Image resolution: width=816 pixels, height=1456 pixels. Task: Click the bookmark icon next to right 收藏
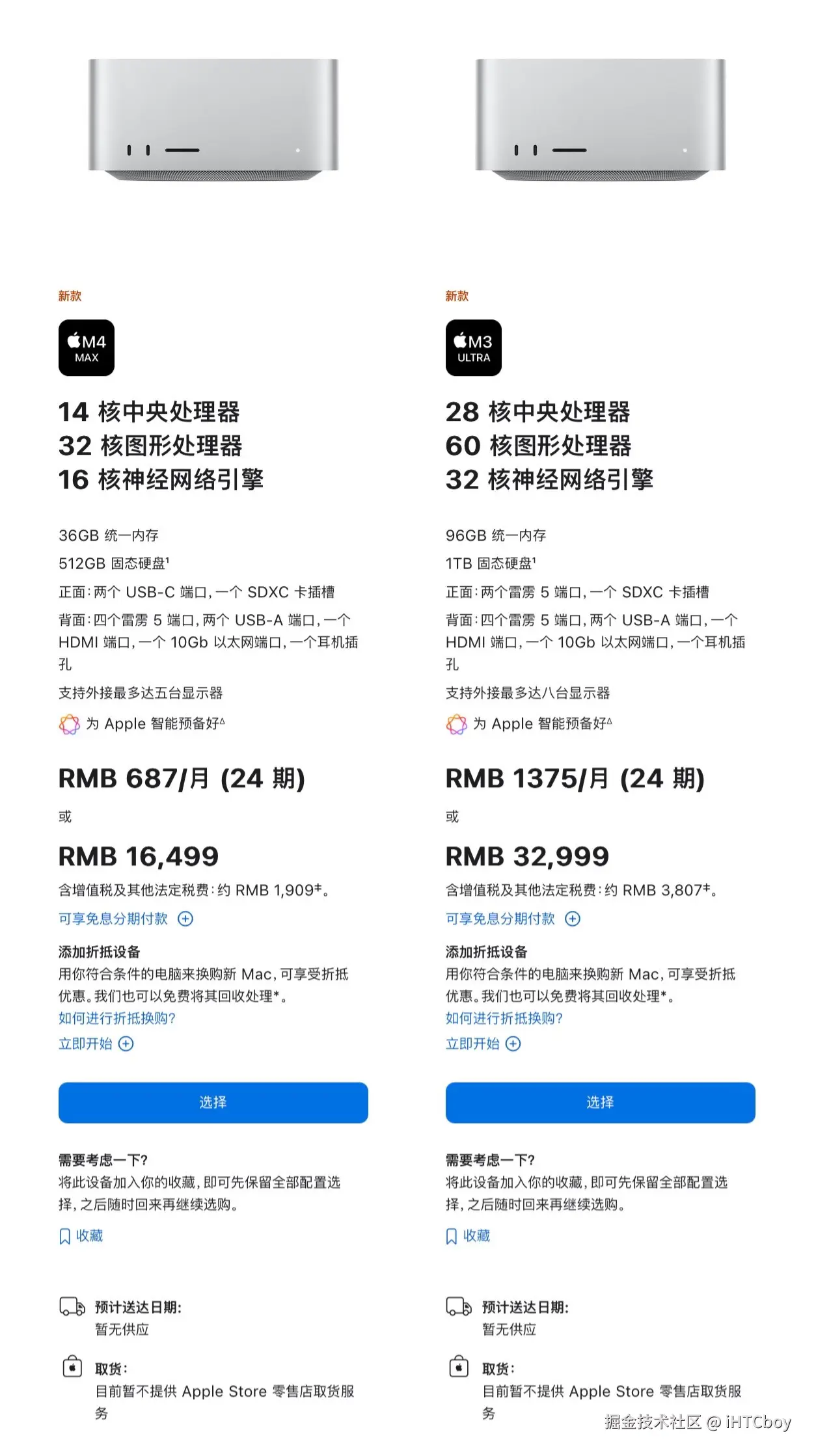(x=450, y=1235)
